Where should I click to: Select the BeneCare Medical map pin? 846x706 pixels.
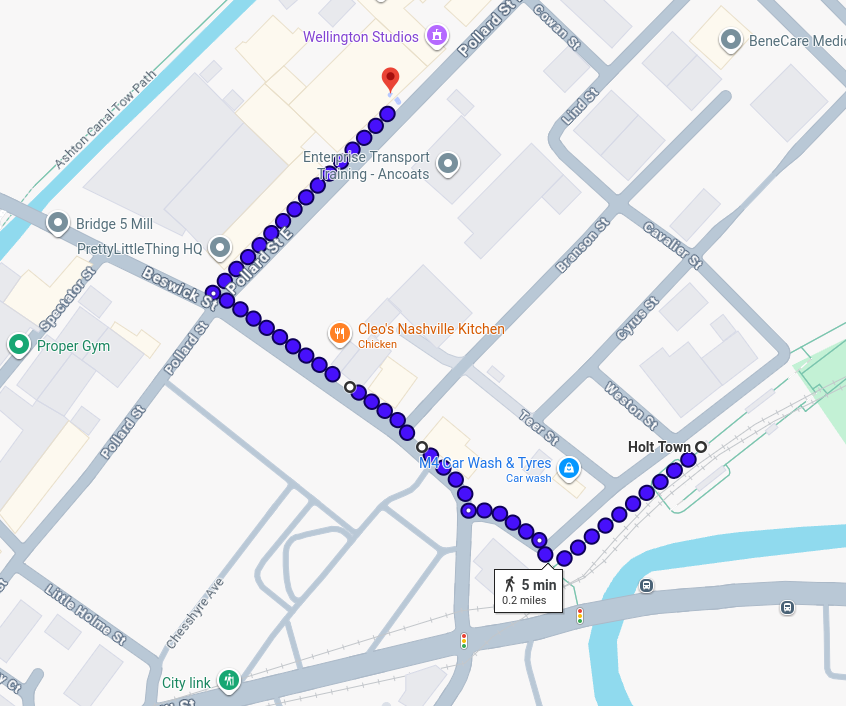[x=731, y=40]
